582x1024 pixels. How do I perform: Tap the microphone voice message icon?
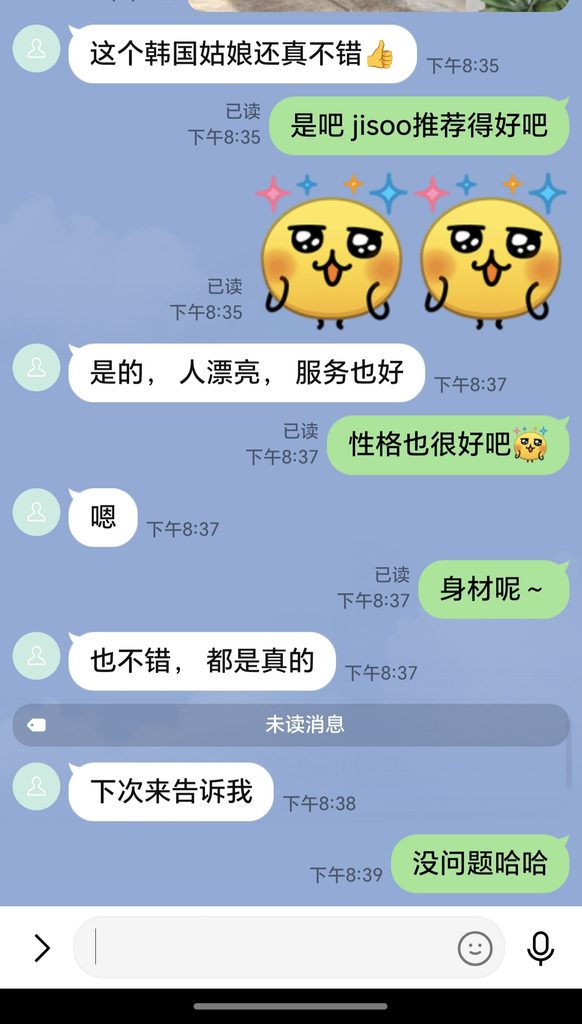coord(540,948)
